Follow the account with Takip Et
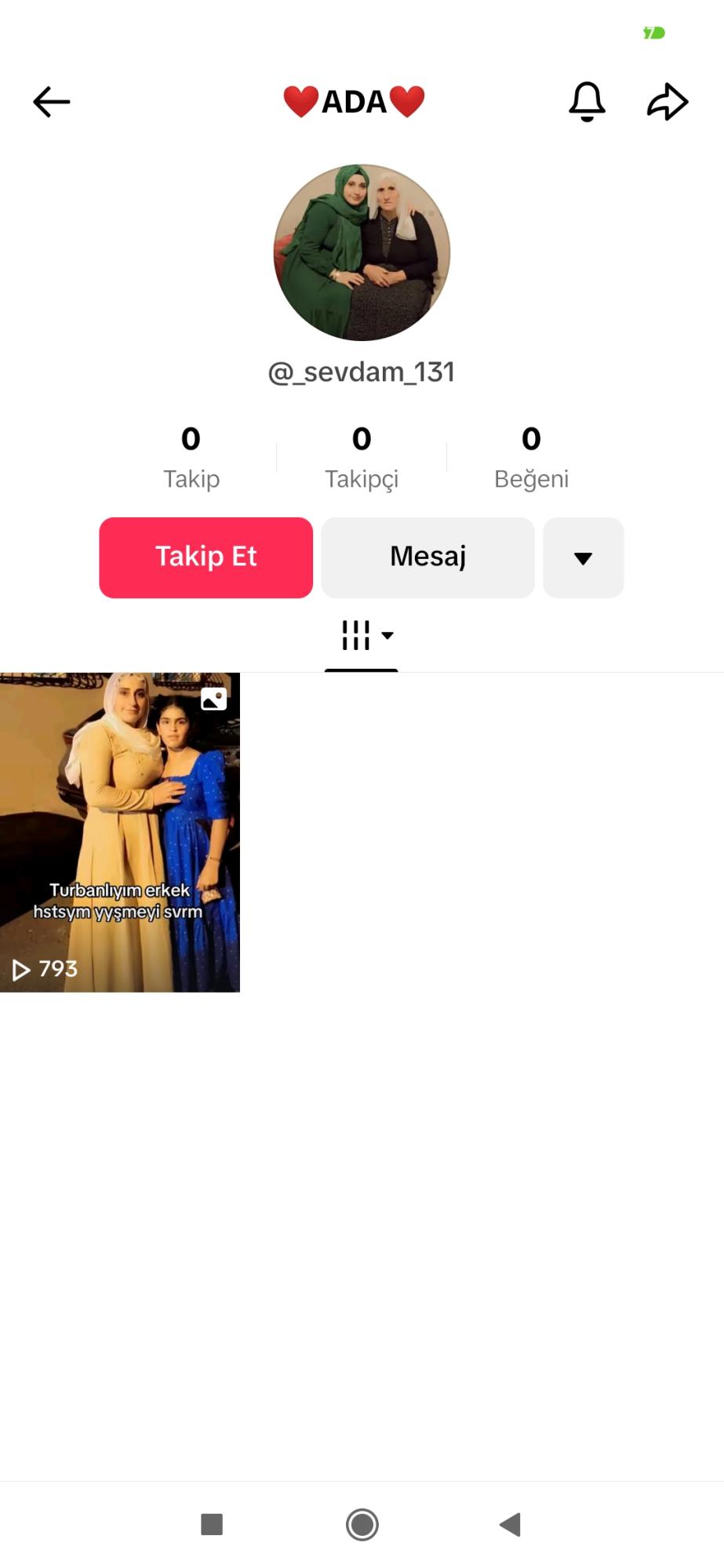The image size is (724, 1568). [x=206, y=557]
